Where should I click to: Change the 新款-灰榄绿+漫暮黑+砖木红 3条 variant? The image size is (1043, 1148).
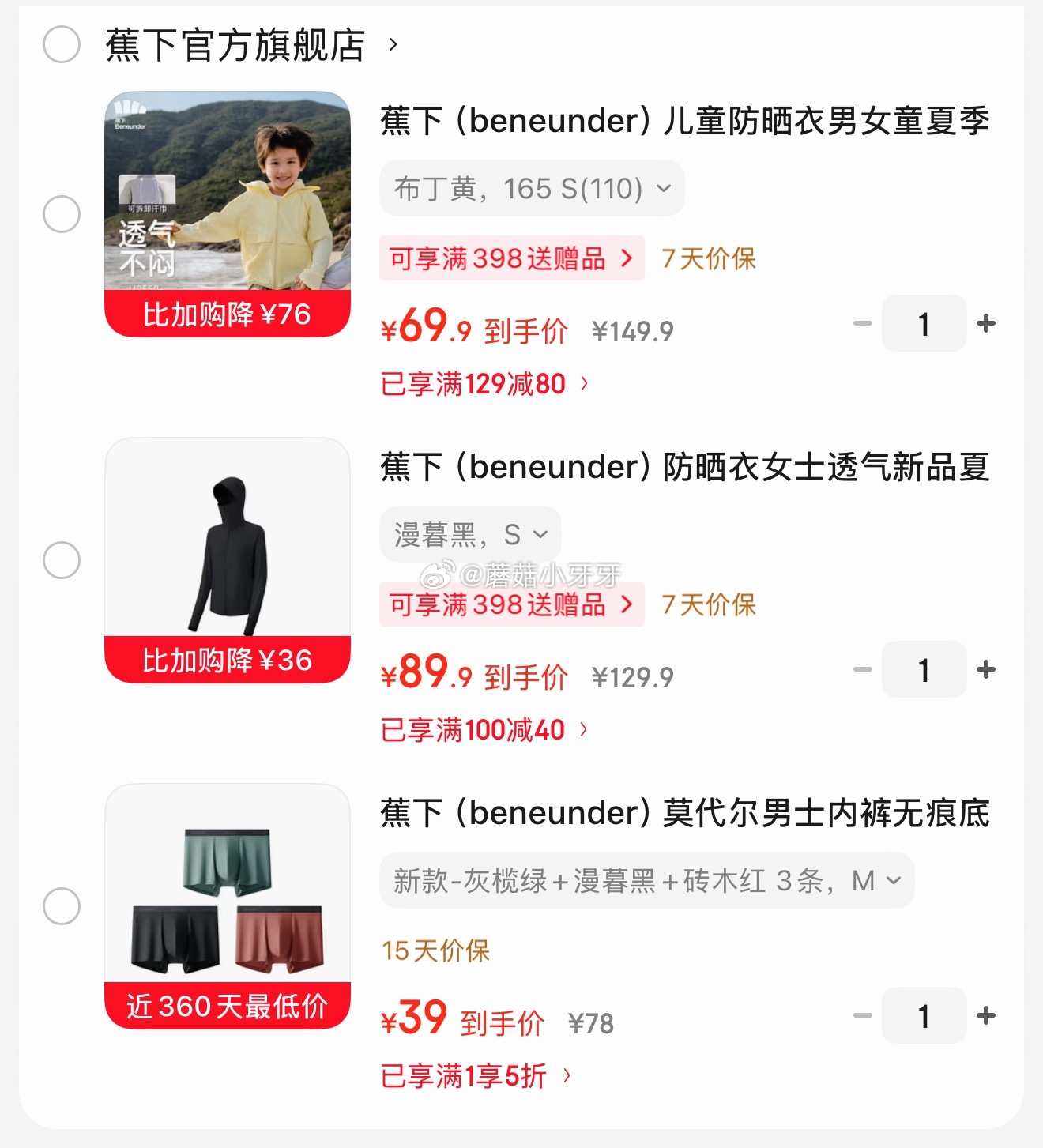click(647, 880)
